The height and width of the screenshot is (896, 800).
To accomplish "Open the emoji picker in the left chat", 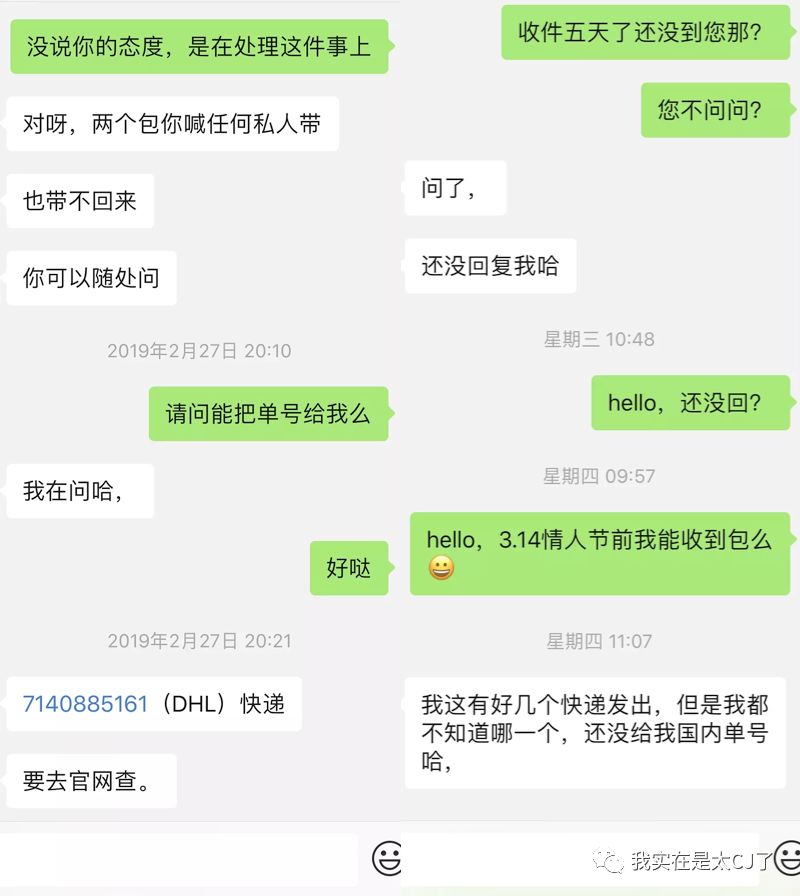I will tap(385, 857).
